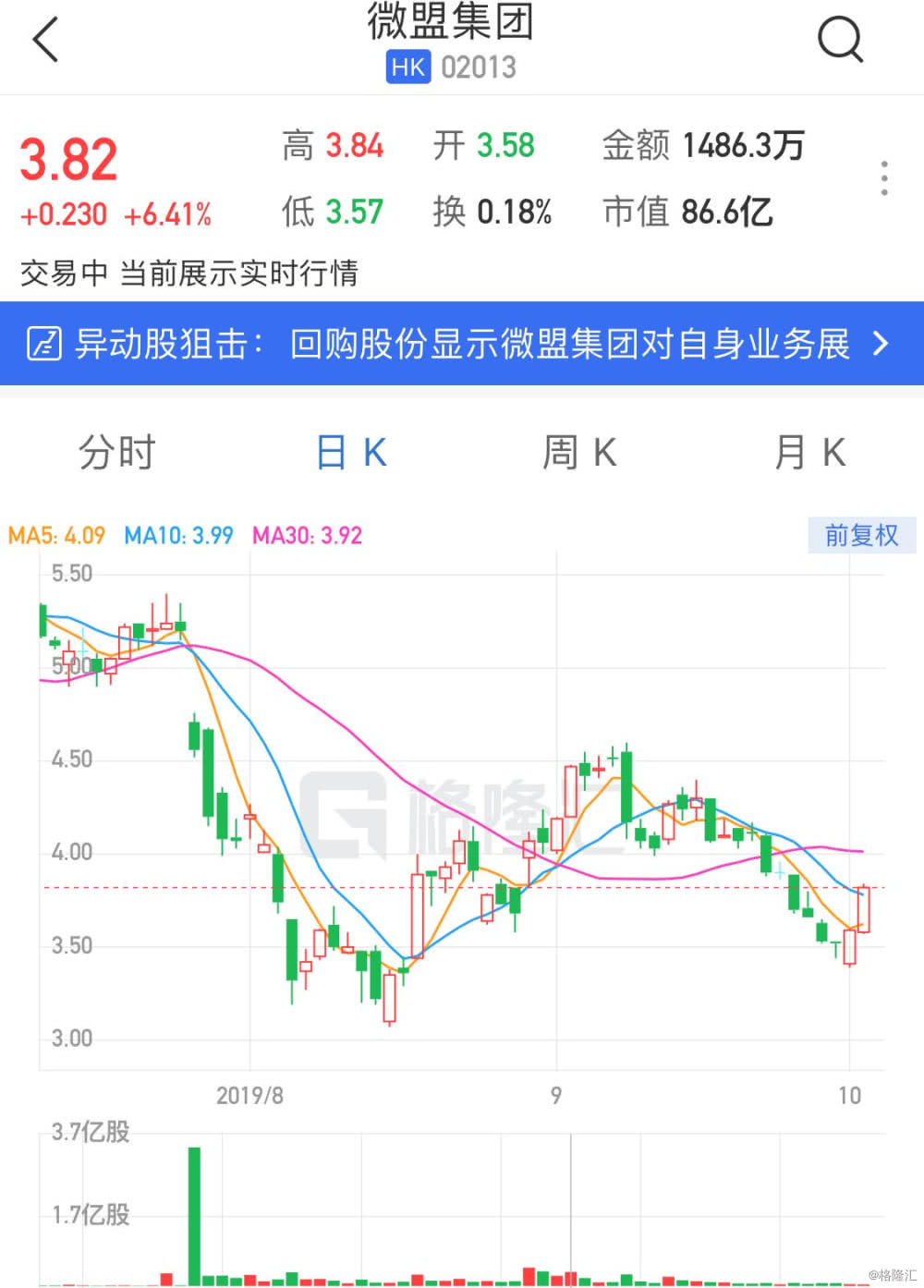Click the 异动股狙击 banner chart icon

point(44,344)
